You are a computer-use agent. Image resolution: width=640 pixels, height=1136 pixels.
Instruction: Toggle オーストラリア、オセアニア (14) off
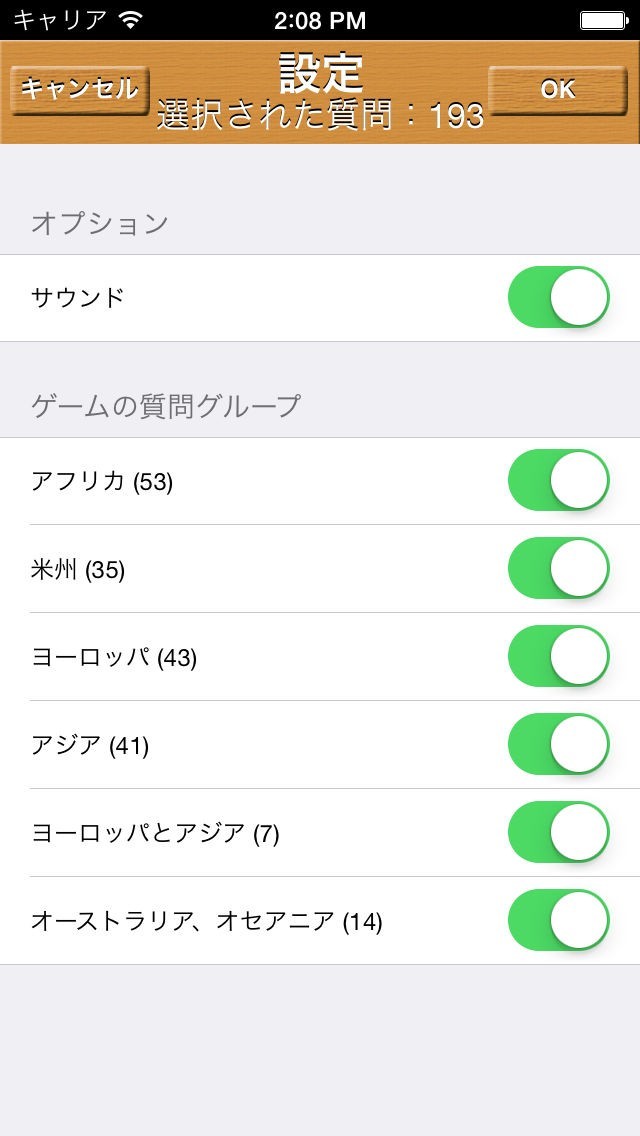click(x=558, y=921)
